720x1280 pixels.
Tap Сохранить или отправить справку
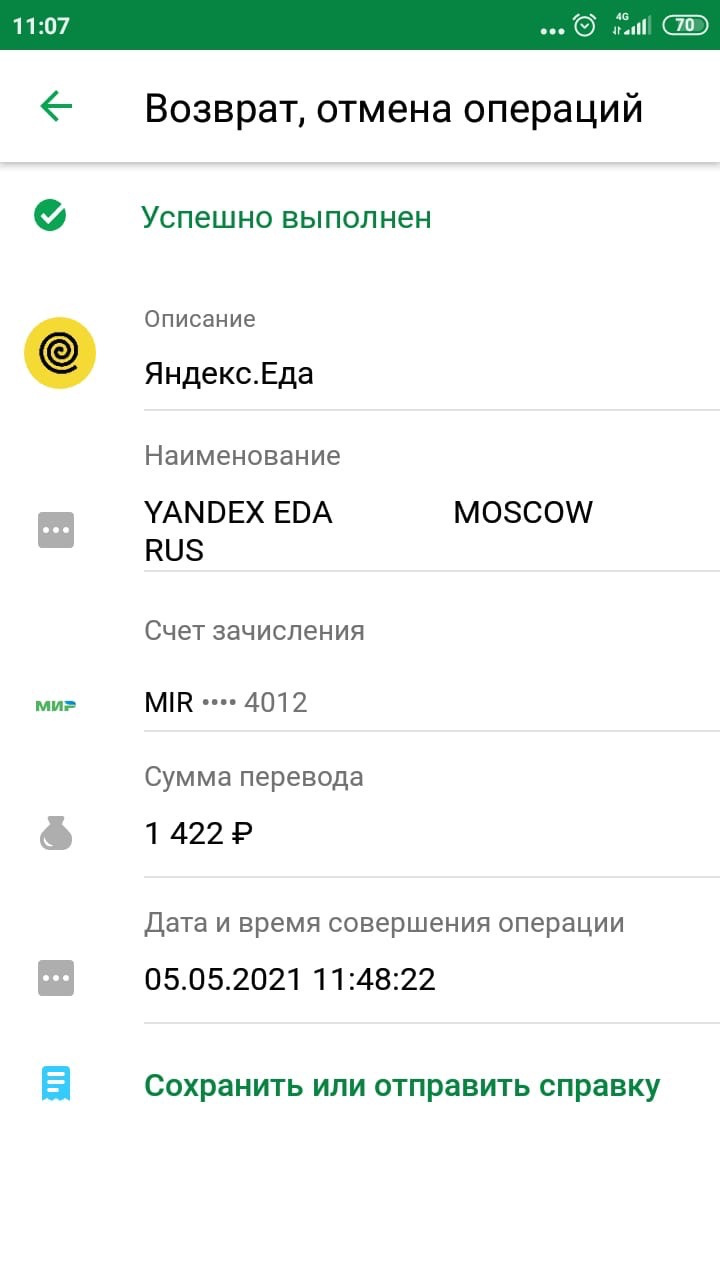click(401, 1086)
